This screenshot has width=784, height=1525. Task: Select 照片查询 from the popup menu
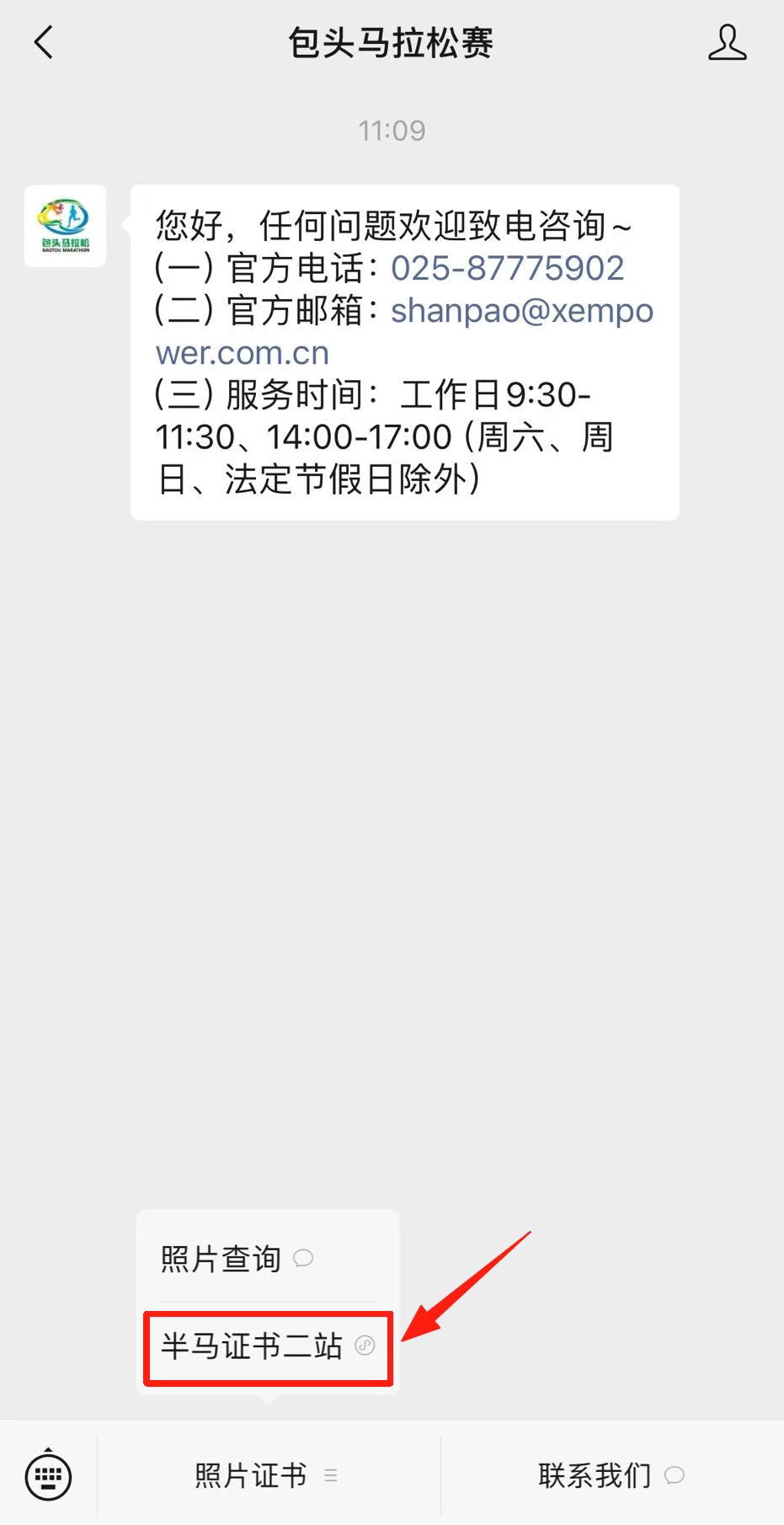268,1258
